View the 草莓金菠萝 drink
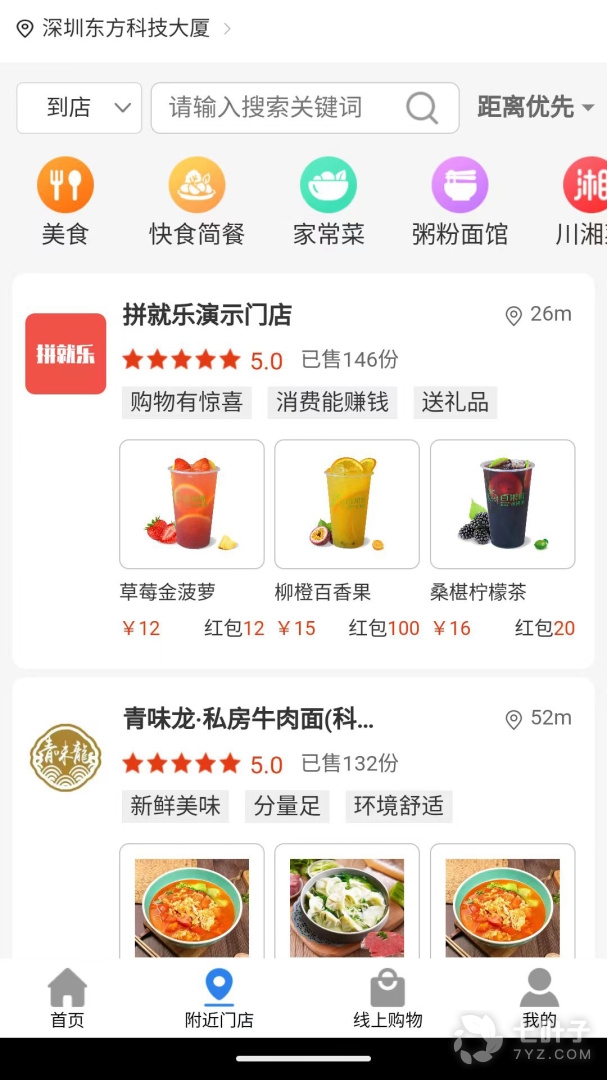This screenshot has width=607, height=1080. 192,505
